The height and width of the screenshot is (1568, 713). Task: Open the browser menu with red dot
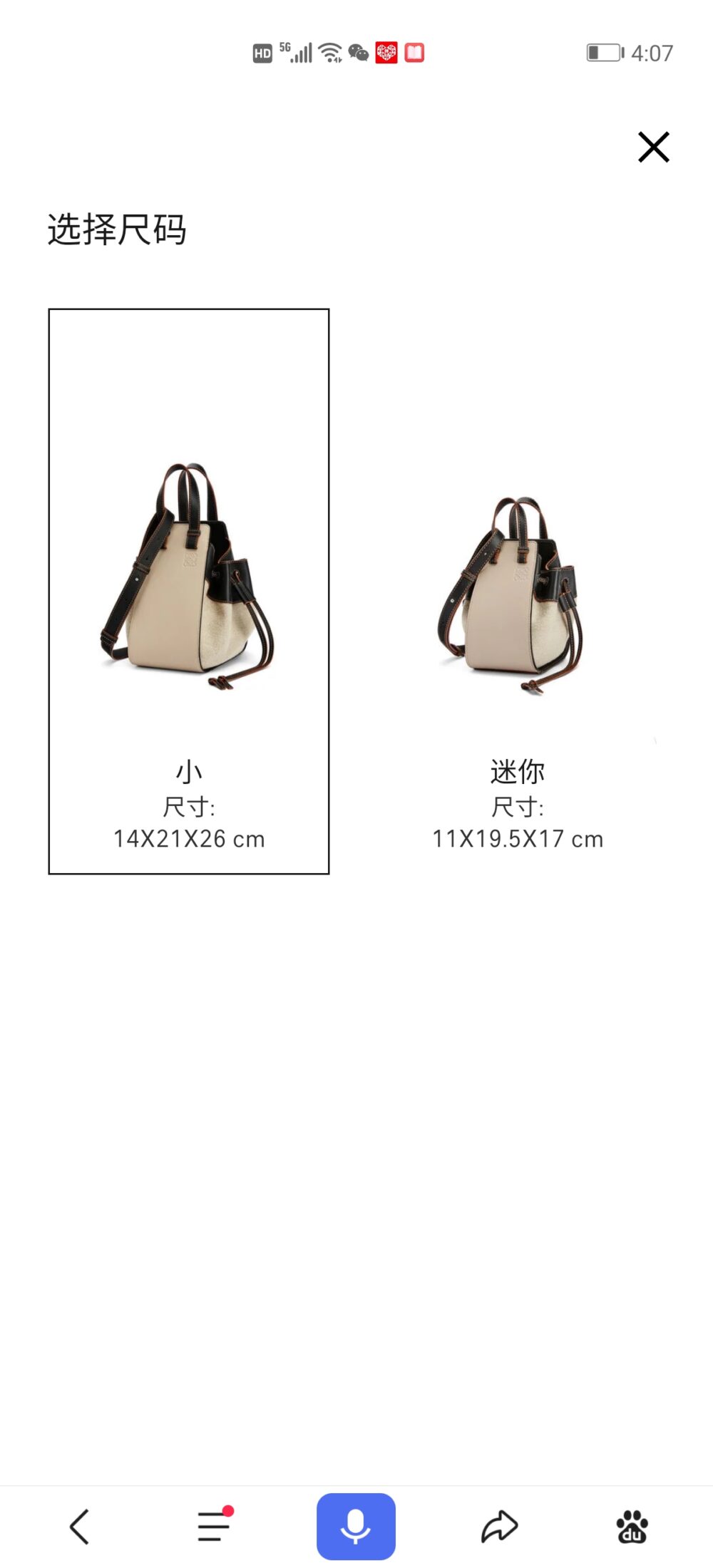pos(214,1526)
